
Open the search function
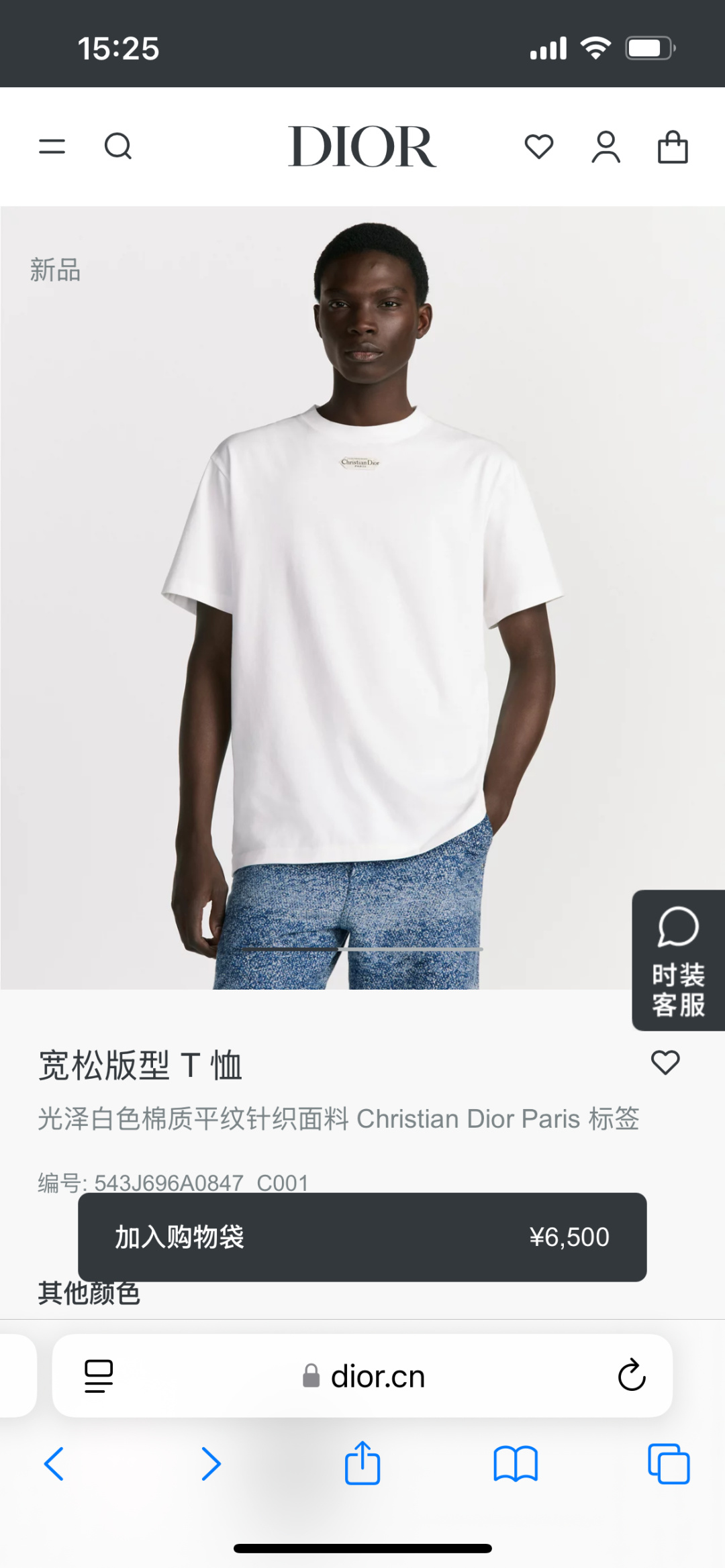point(118,147)
